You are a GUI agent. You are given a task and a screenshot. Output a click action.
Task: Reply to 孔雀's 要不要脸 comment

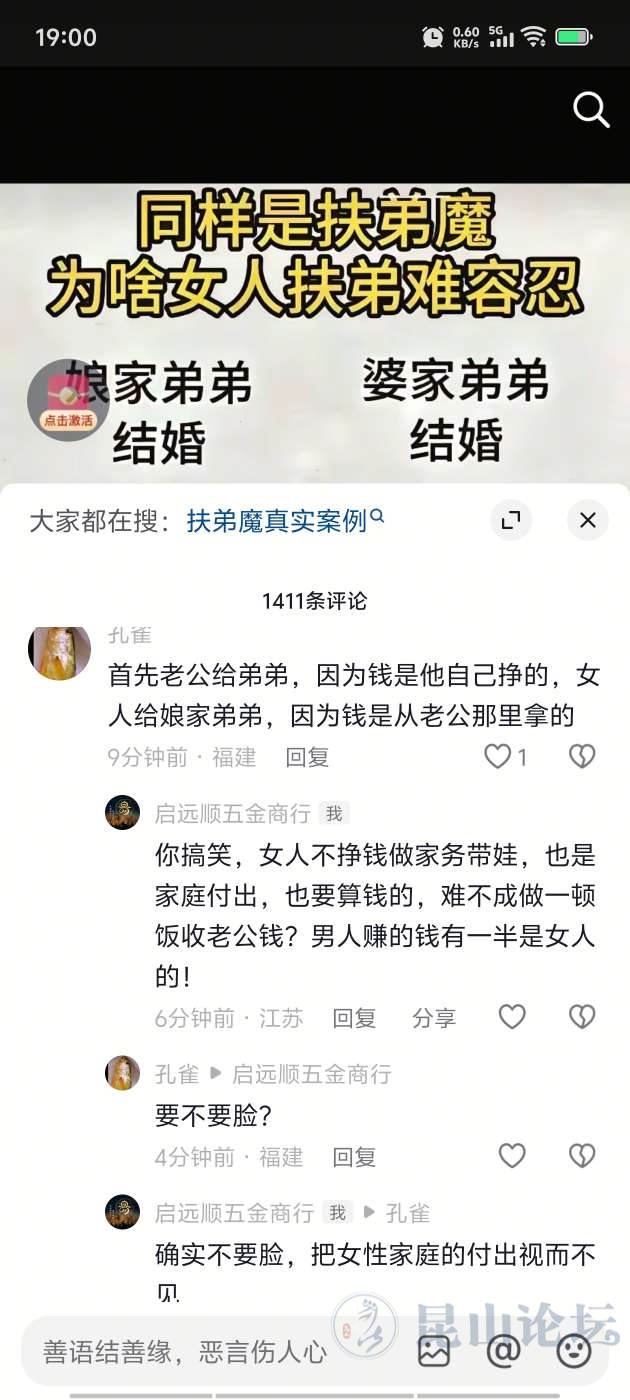[x=354, y=1157]
